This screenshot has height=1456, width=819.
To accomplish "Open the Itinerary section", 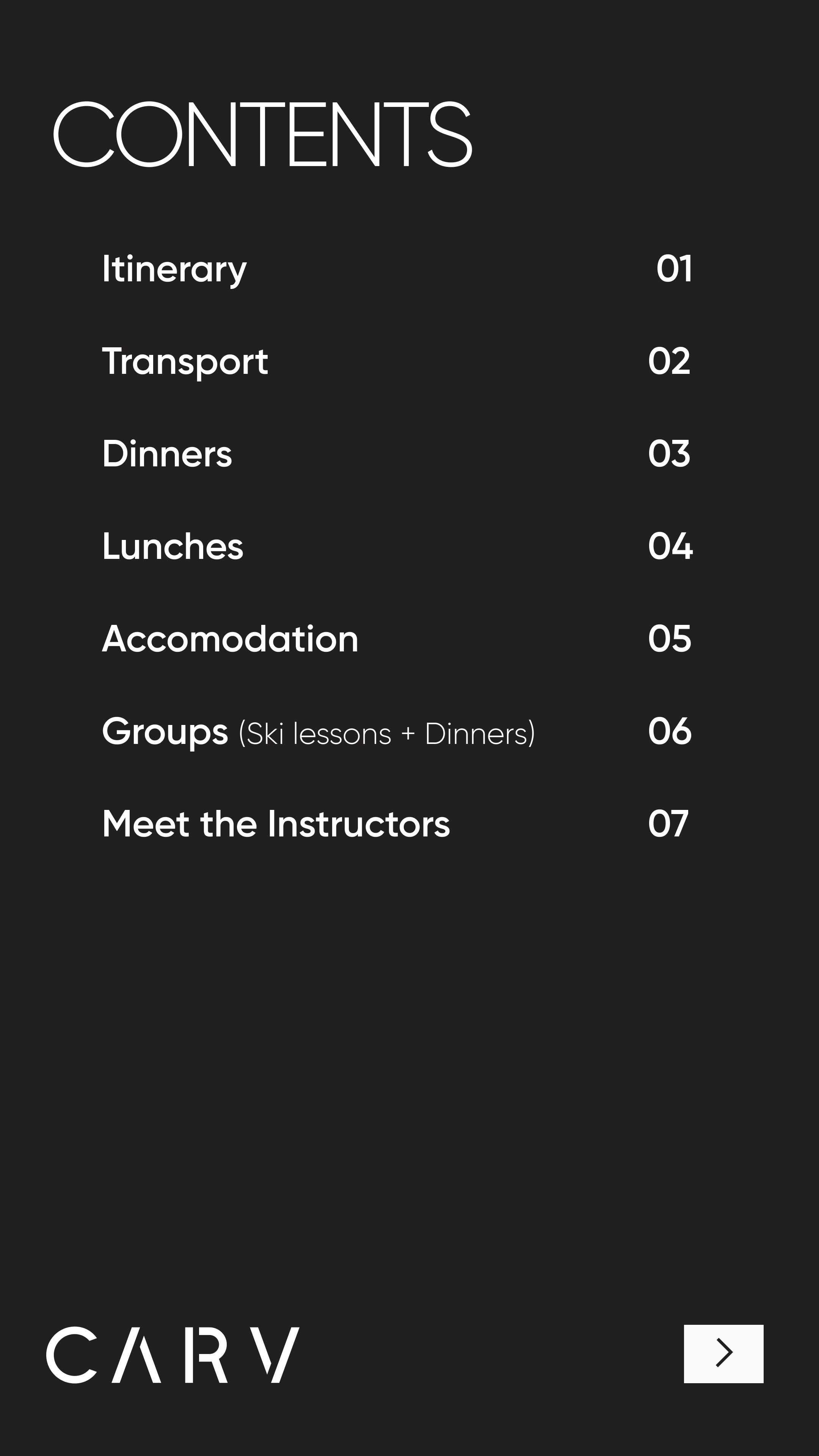I will point(174,269).
